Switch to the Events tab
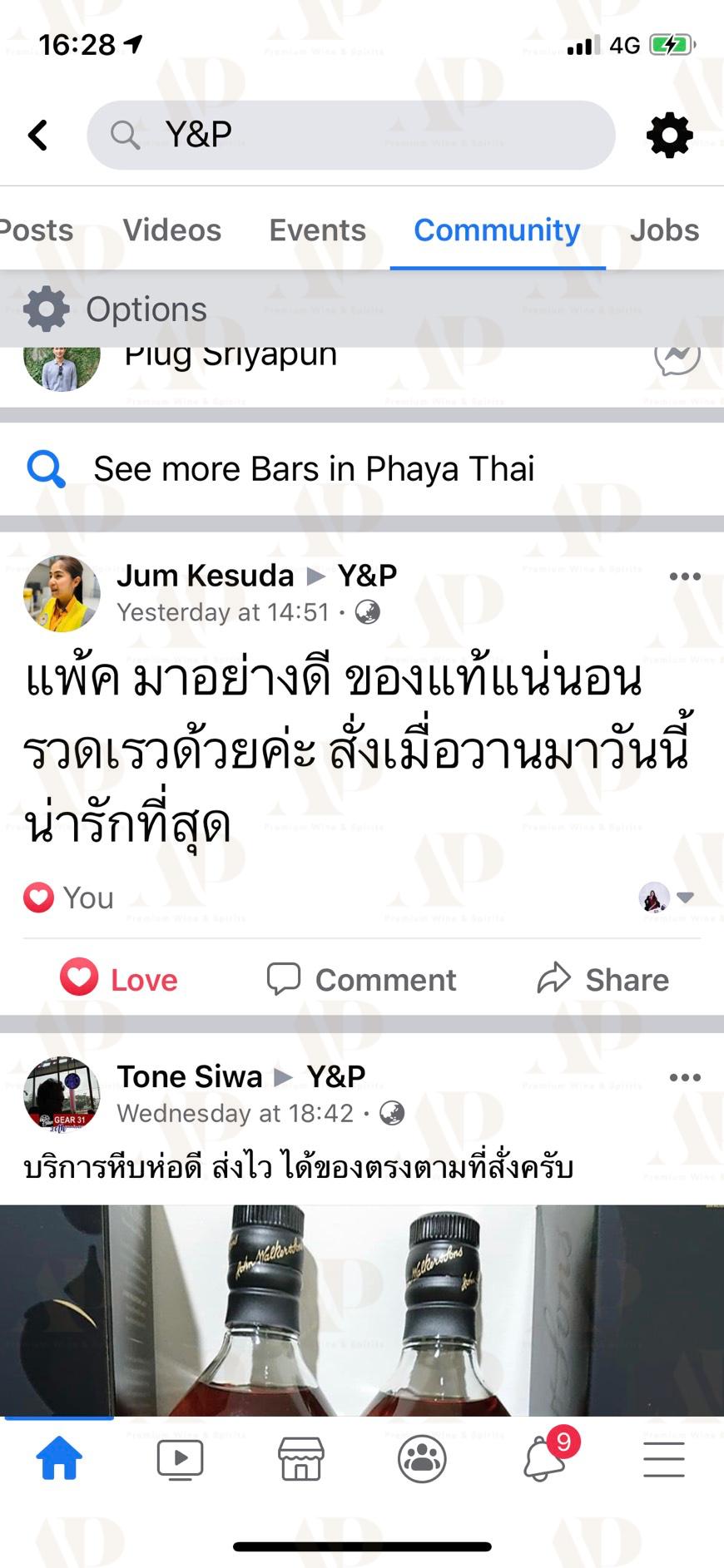Viewport: 724px width, 1568px height. pos(317,230)
